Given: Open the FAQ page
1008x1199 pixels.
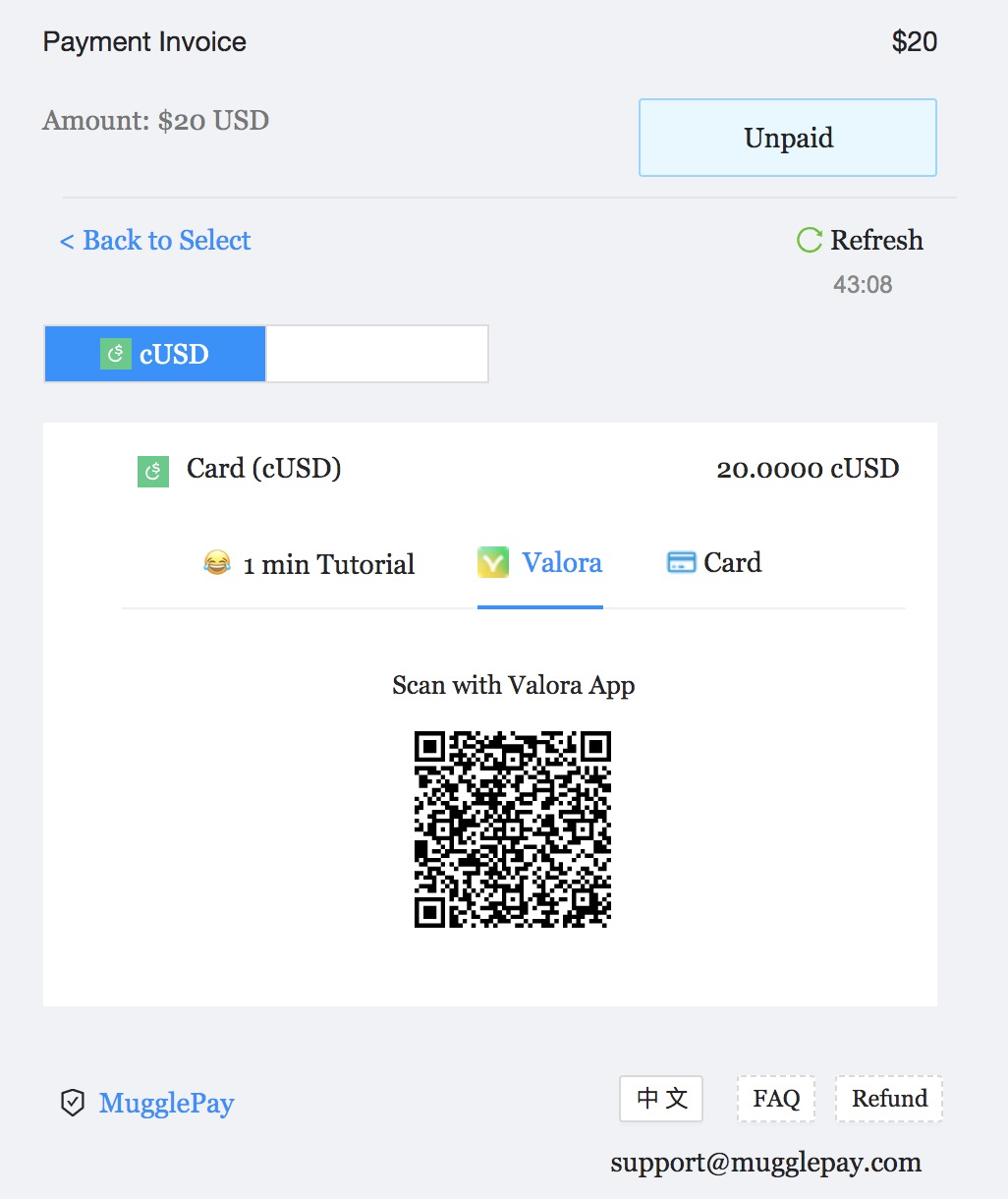Looking at the screenshot, I should [776, 1099].
